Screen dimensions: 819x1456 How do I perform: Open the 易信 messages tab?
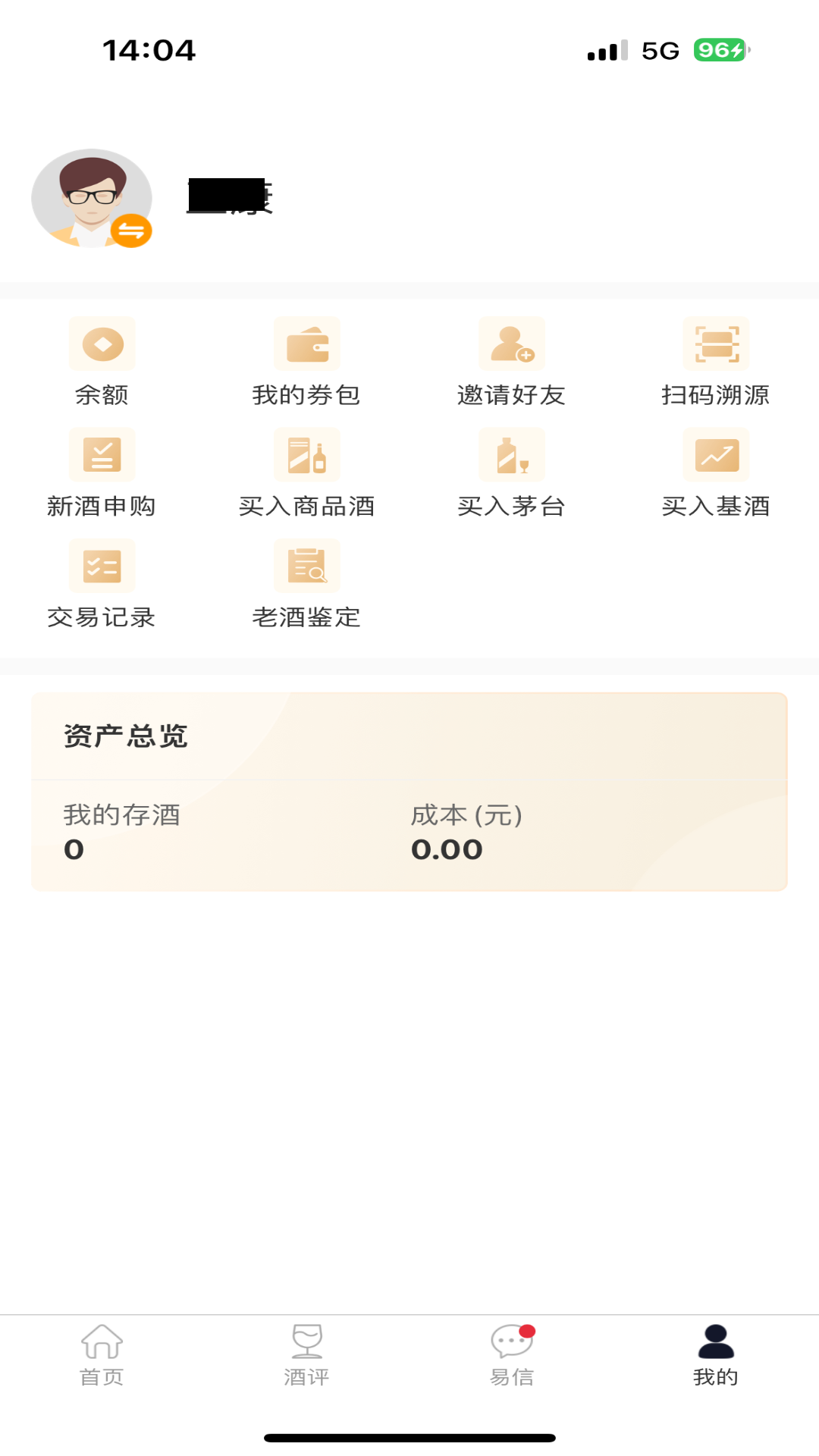click(x=512, y=1355)
